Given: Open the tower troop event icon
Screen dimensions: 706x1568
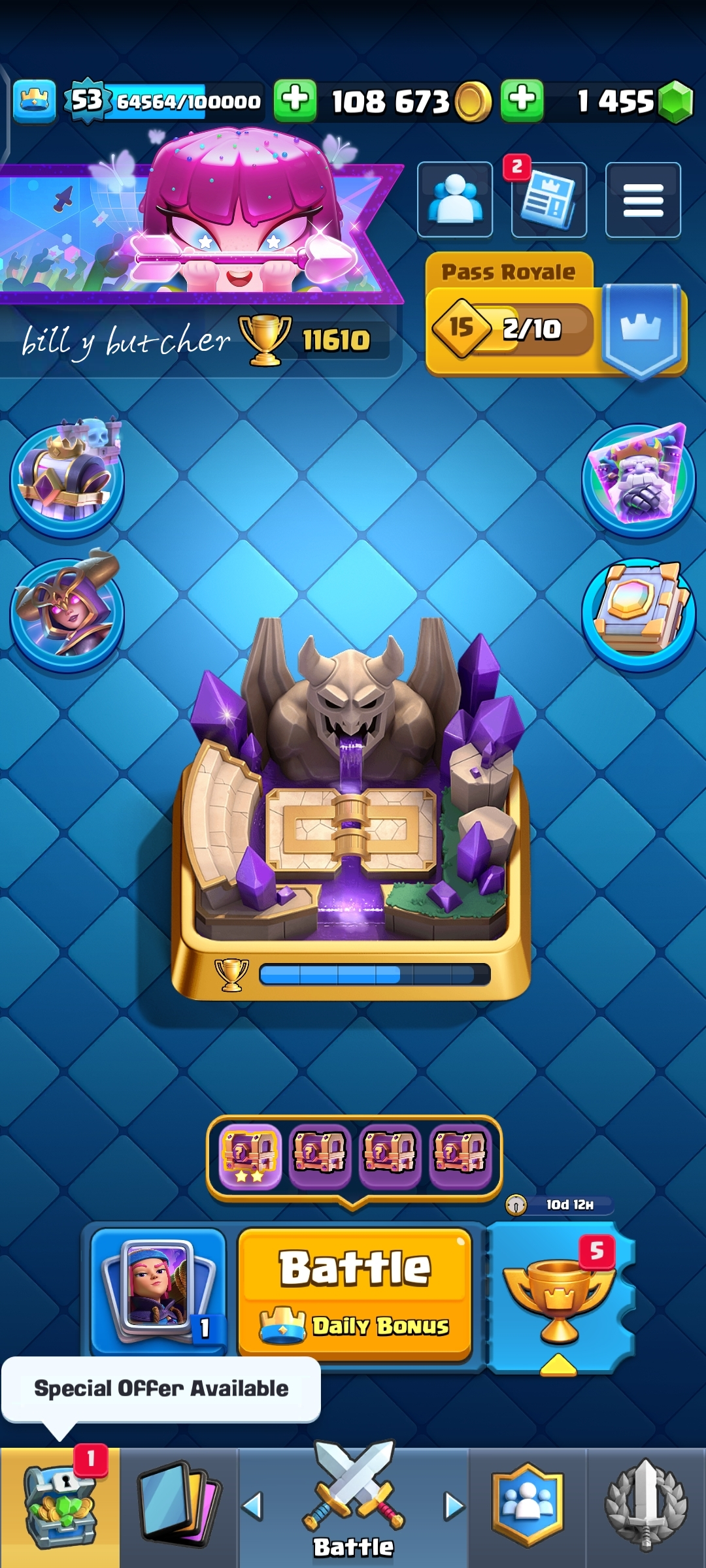Looking at the screenshot, I should click(67, 480).
